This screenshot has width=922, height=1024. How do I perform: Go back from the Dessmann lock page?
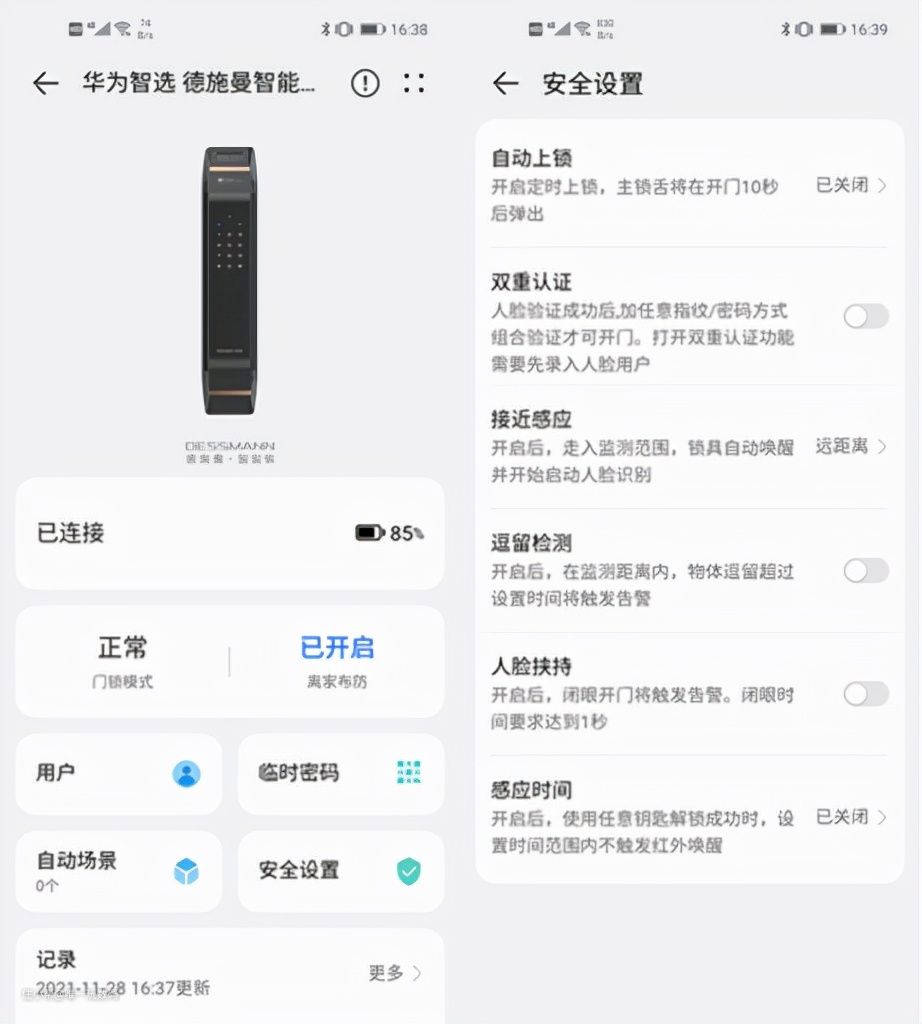(46, 83)
